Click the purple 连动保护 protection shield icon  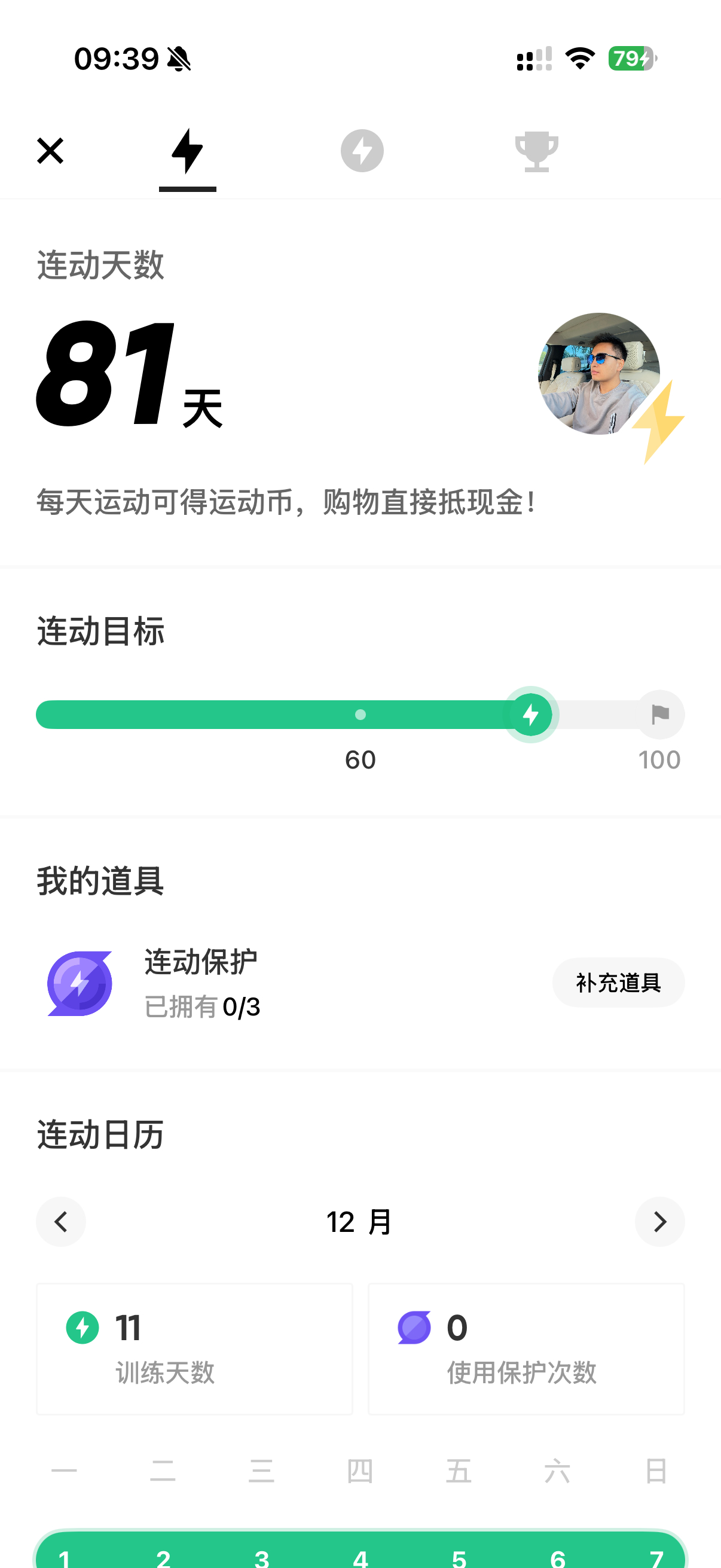pos(78,983)
